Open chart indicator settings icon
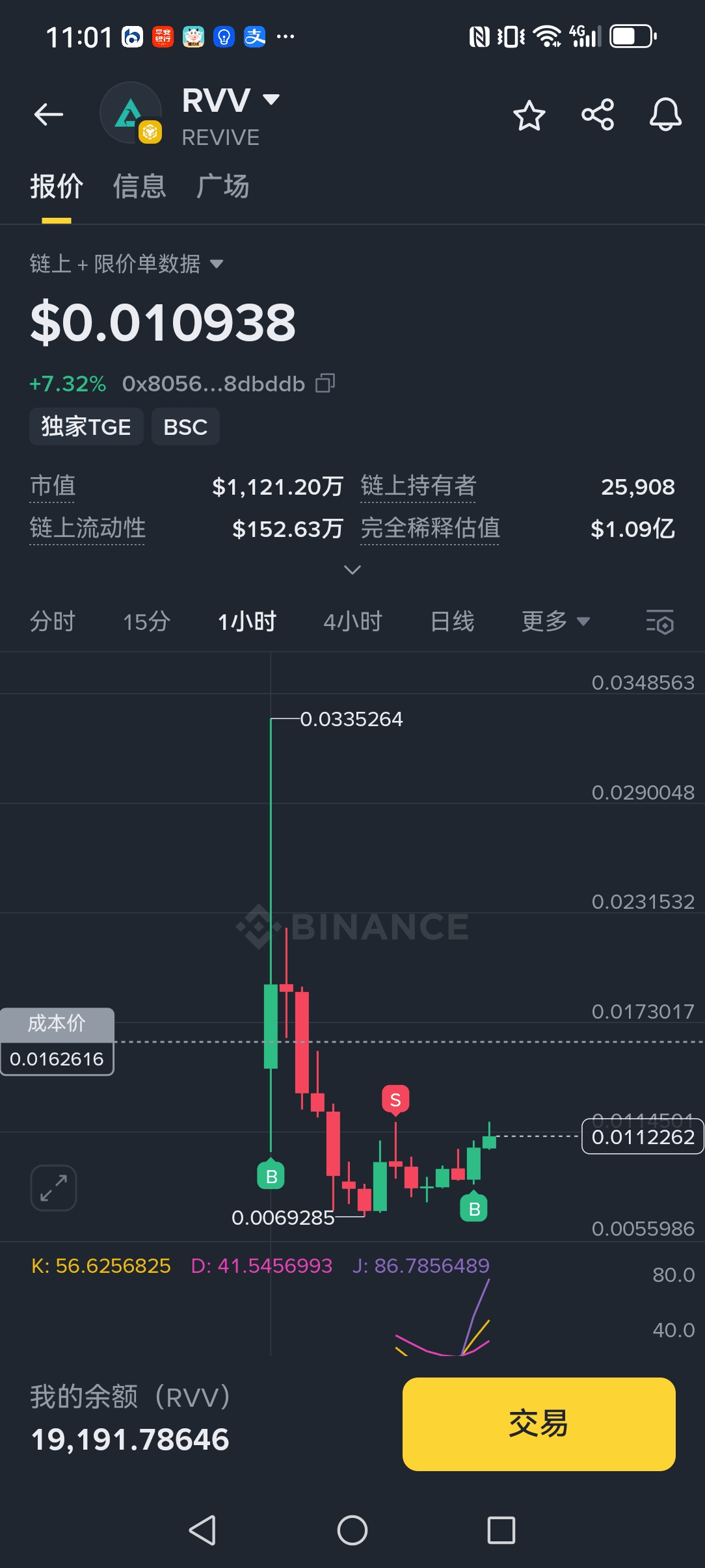Screen dimensions: 705x1568 (659, 622)
